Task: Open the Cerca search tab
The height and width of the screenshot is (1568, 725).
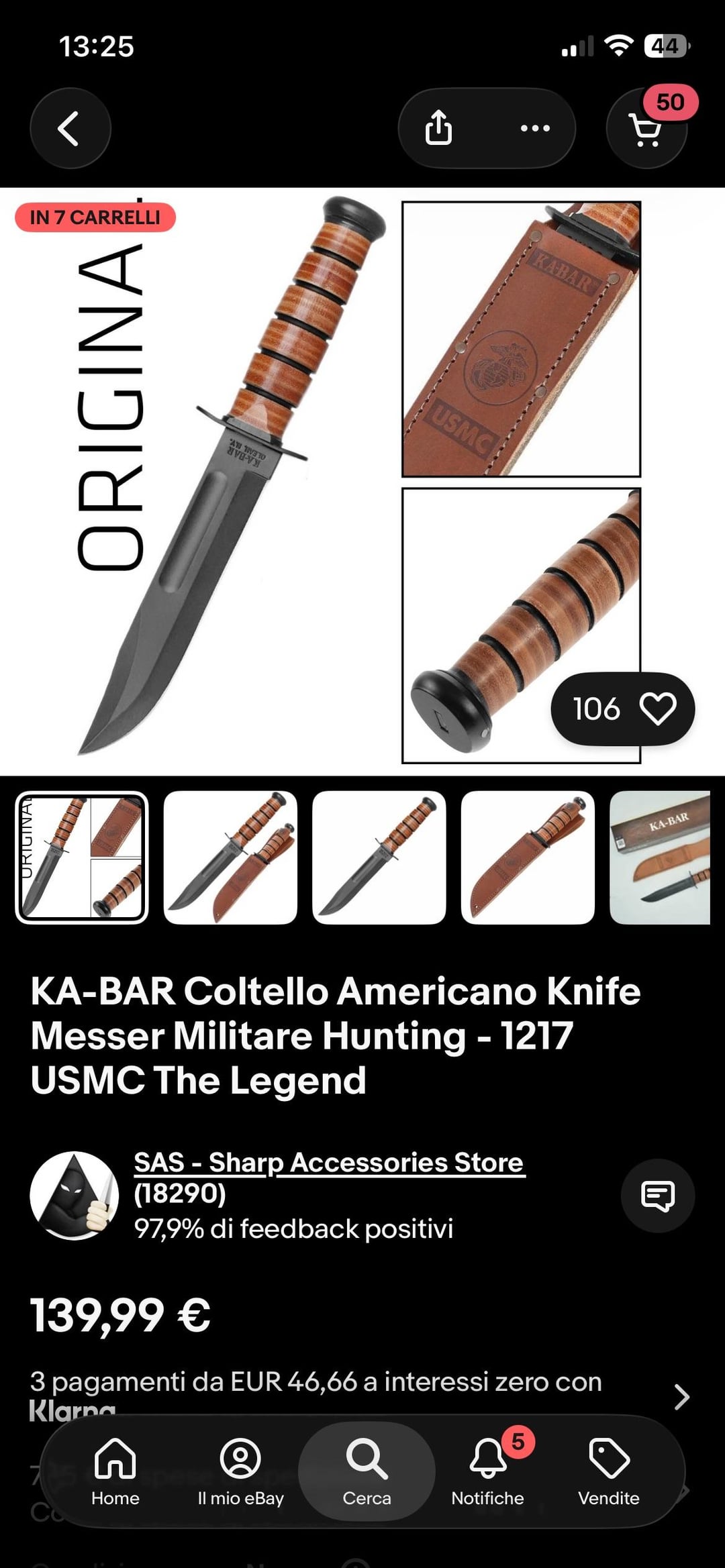Action: click(367, 1471)
